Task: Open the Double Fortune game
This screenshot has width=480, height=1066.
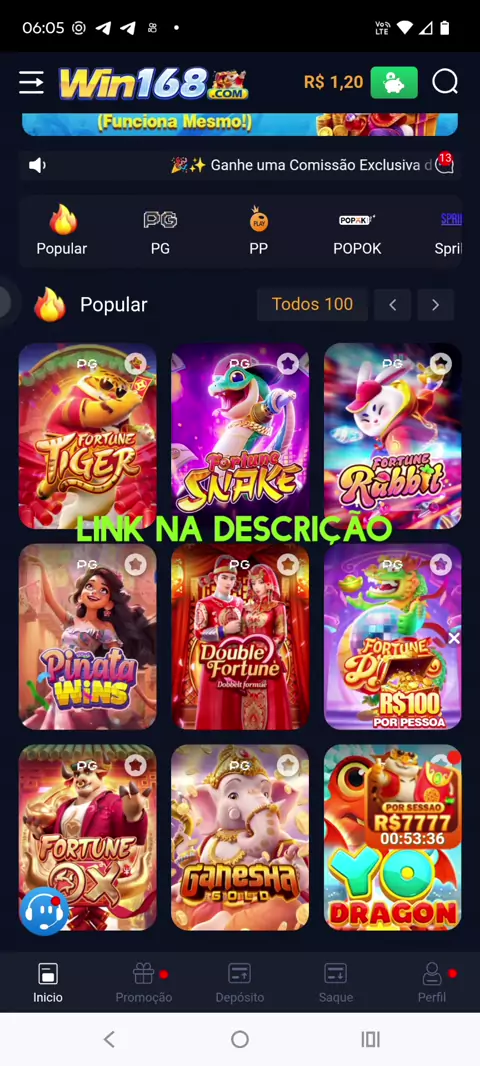Action: 239,636
